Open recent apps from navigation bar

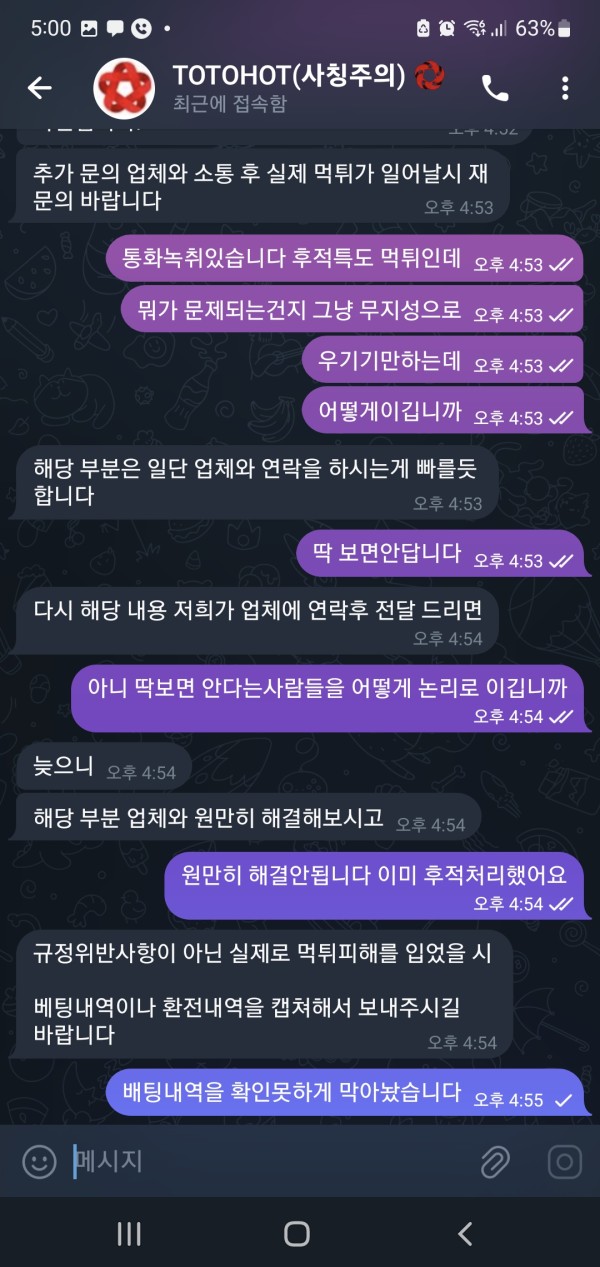pos(129,1233)
